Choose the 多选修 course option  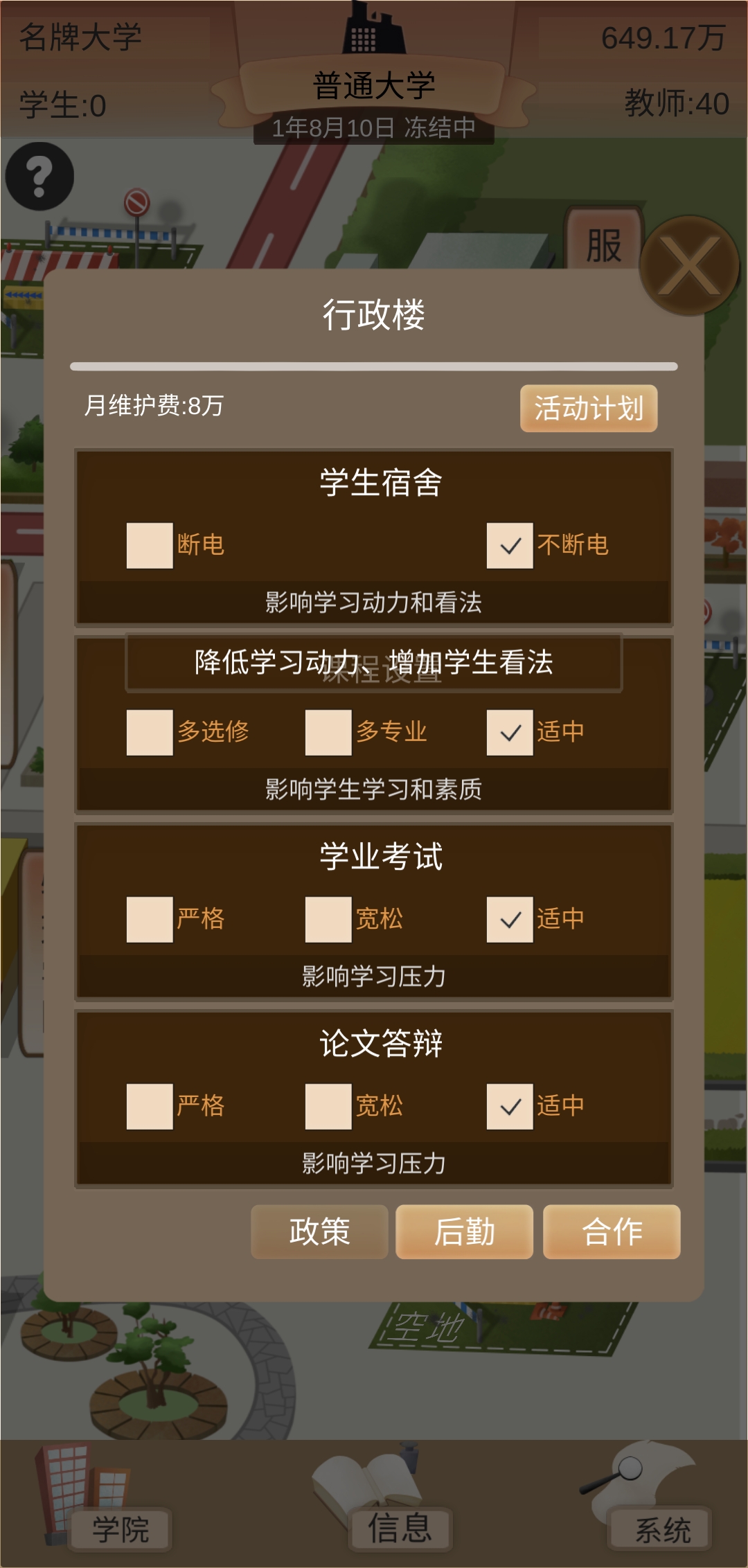coord(150,733)
